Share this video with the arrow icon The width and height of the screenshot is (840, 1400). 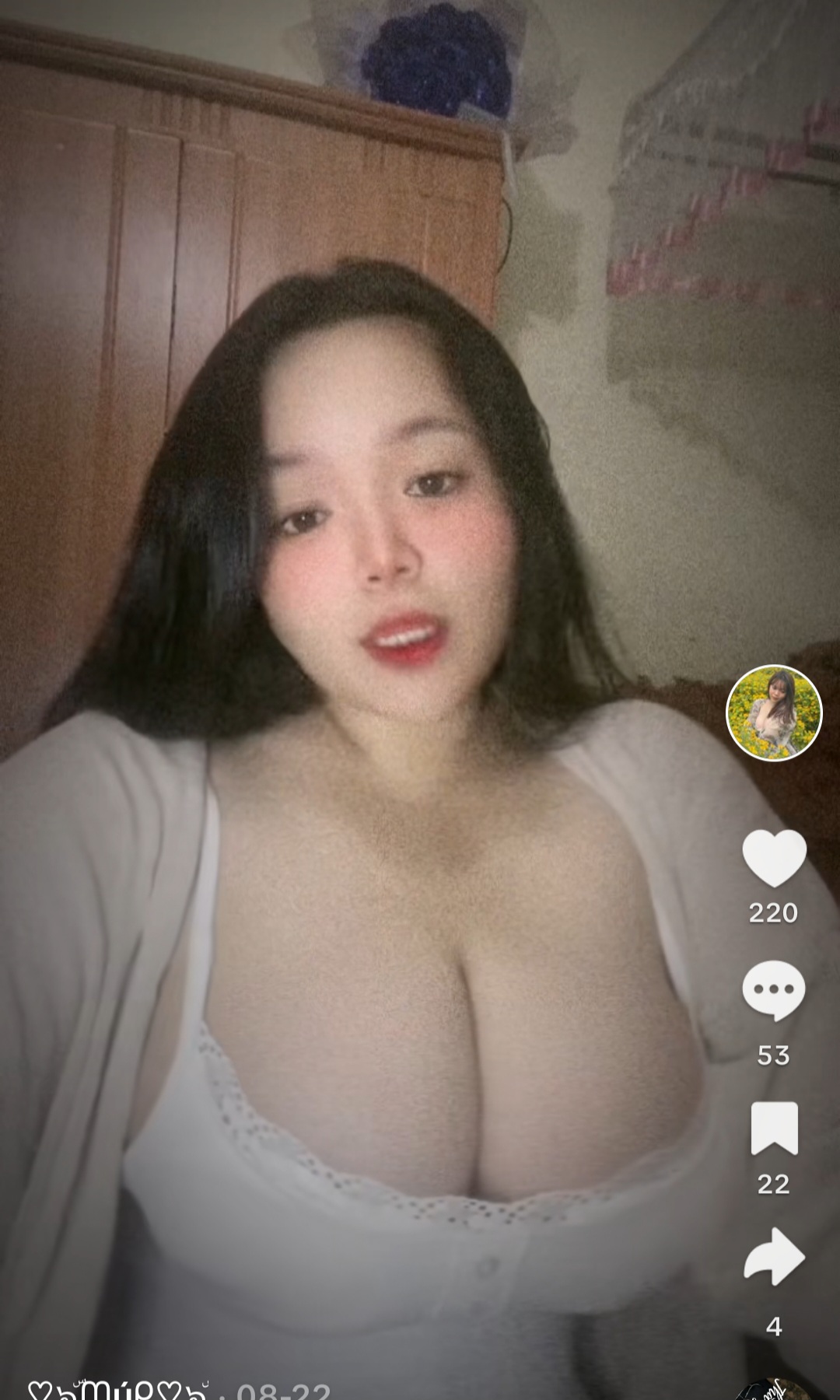click(x=774, y=1256)
